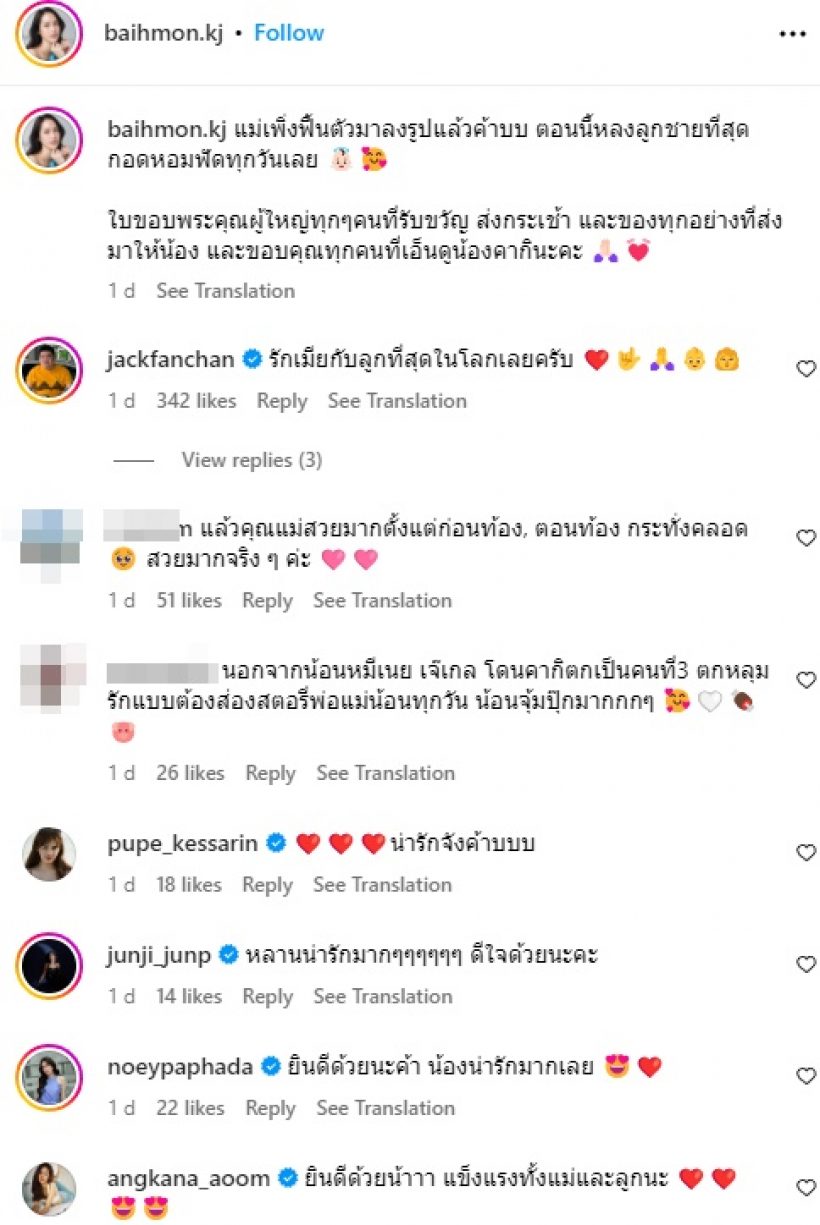Reply to noeypaphada's comment

tap(270, 1108)
